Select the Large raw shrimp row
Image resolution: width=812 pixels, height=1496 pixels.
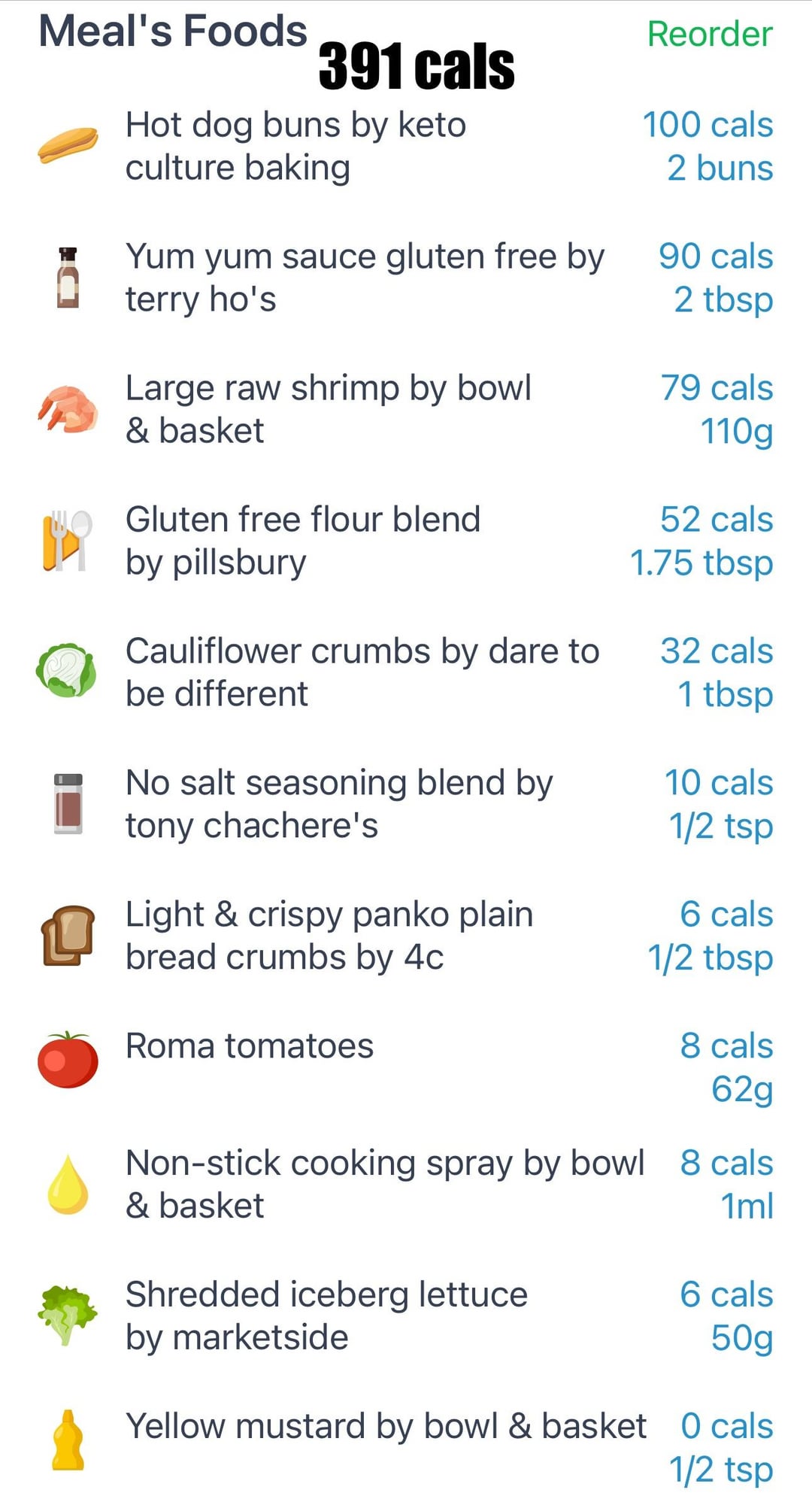pyautogui.click(x=406, y=409)
